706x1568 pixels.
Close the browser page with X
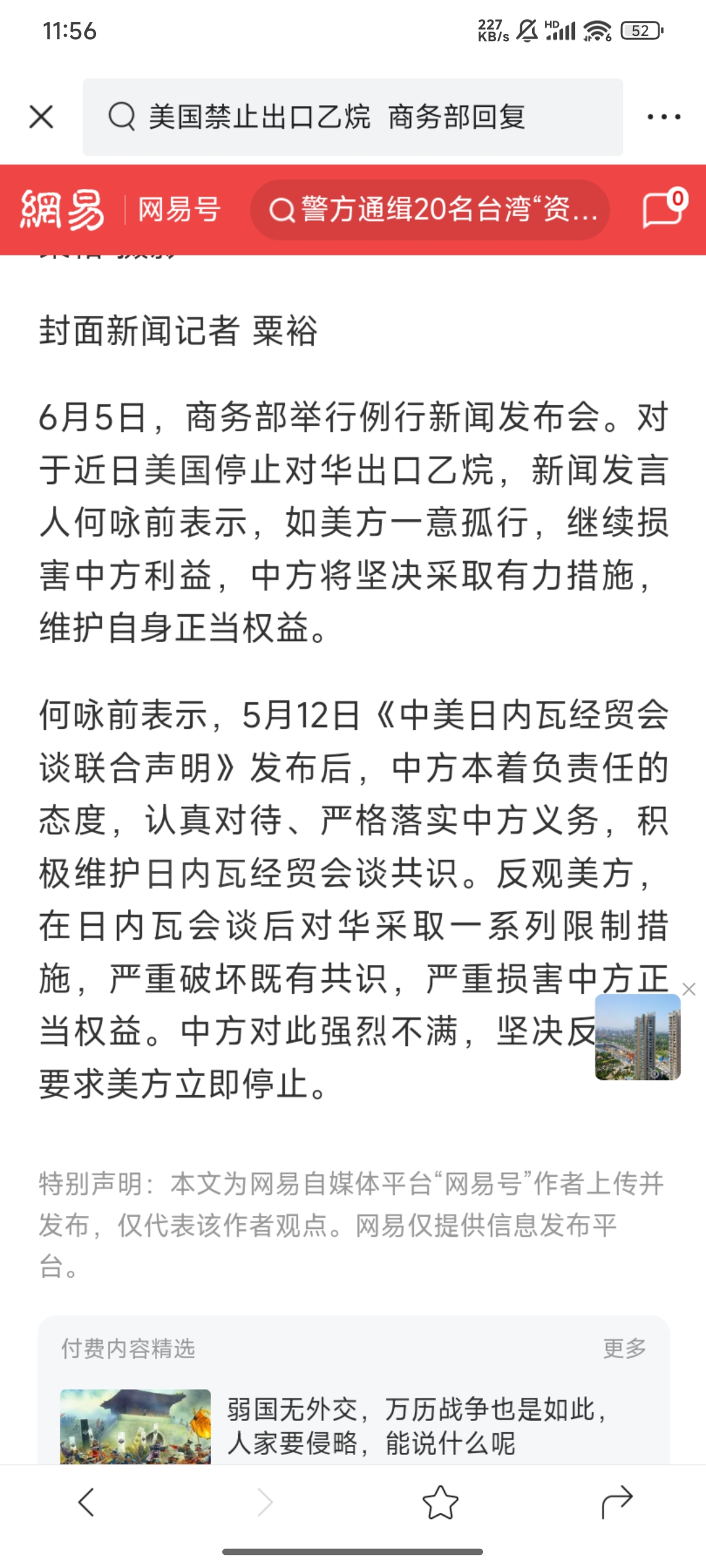tap(41, 118)
